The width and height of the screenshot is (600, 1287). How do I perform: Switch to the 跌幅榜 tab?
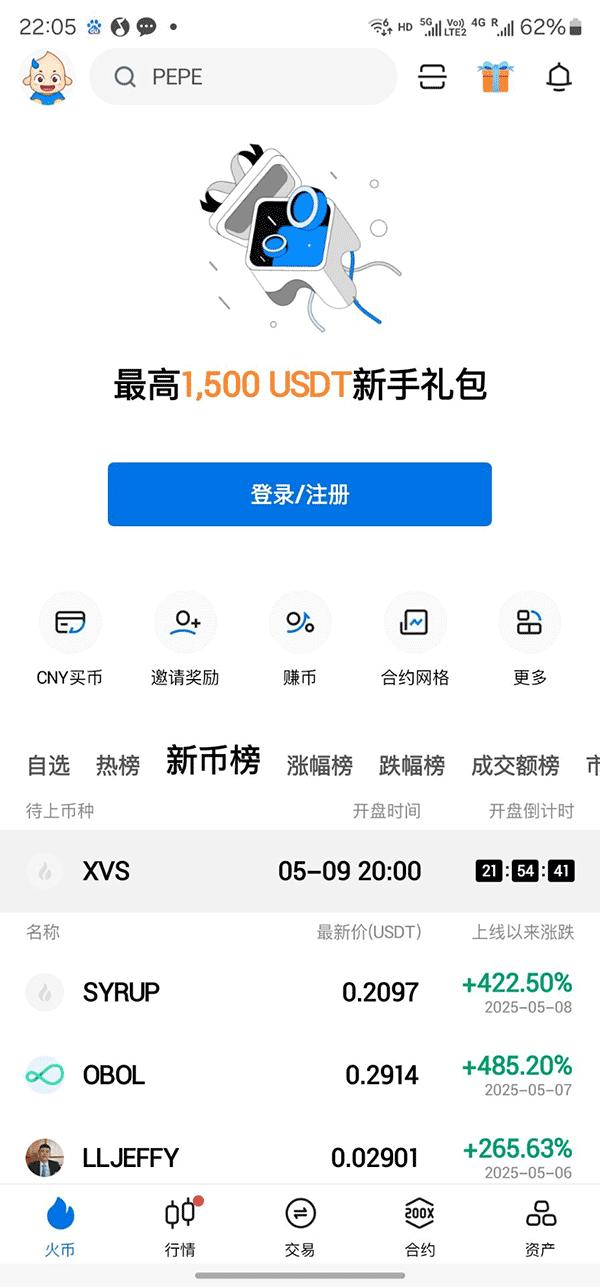click(411, 766)
